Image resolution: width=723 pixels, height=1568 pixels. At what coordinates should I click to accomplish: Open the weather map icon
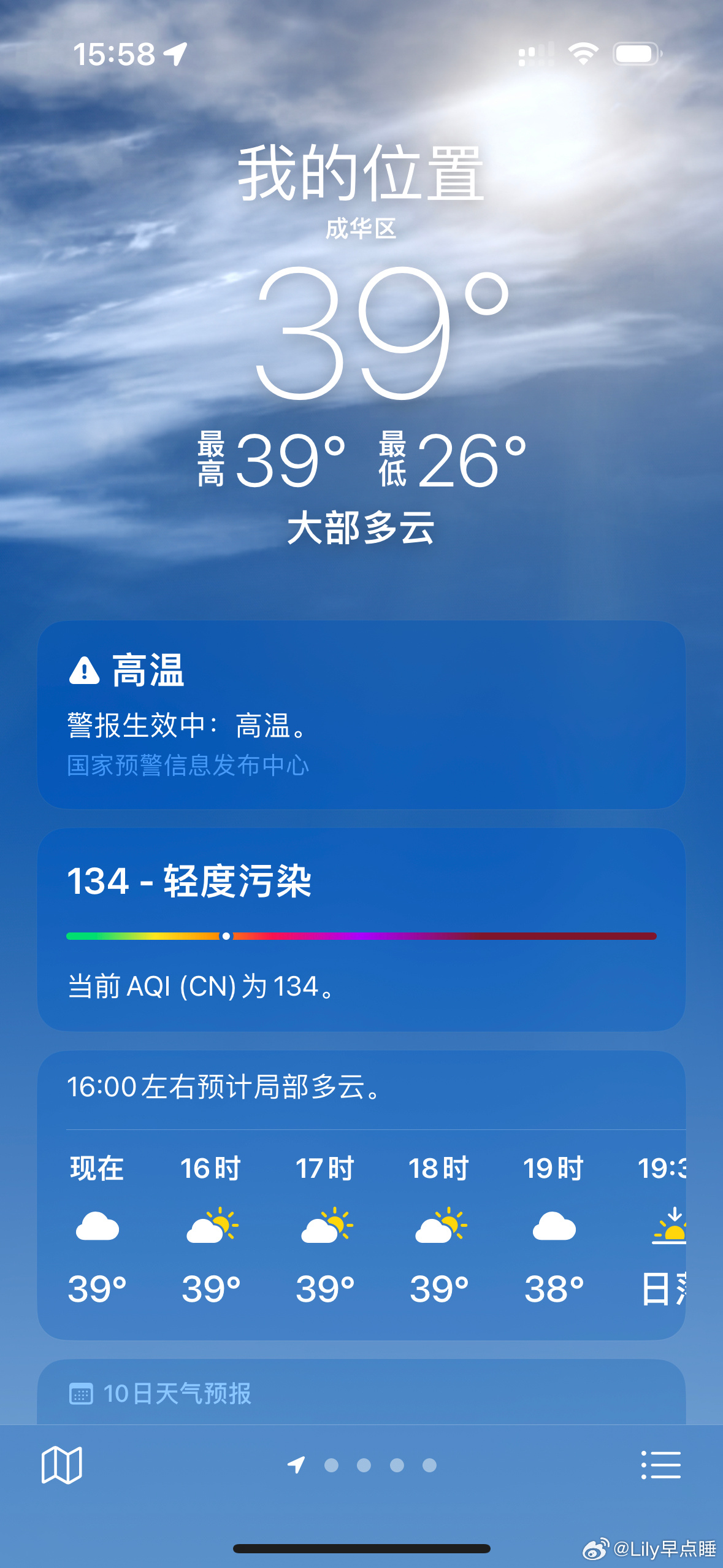coord(61,1465)
